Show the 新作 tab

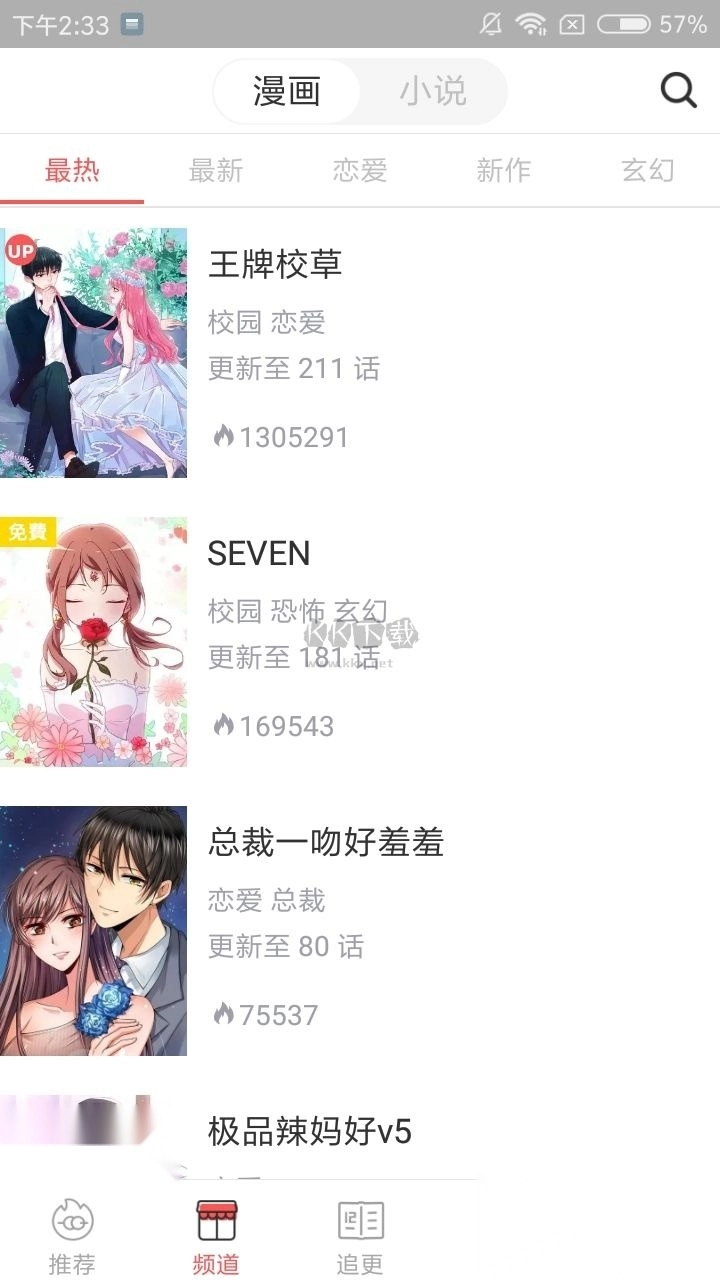pyautogui.click(x=503, y=171)
